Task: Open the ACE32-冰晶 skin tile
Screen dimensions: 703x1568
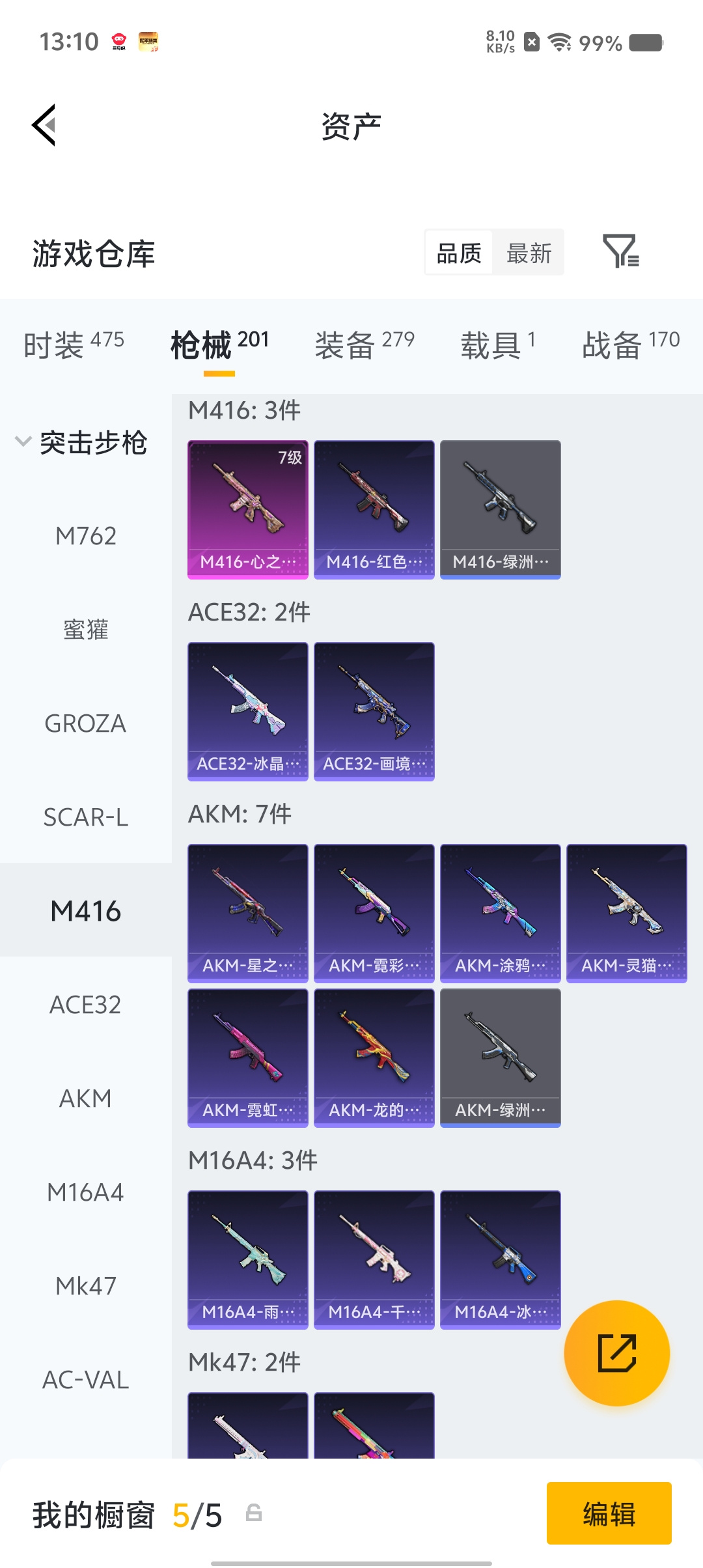Action: (248, 711)
